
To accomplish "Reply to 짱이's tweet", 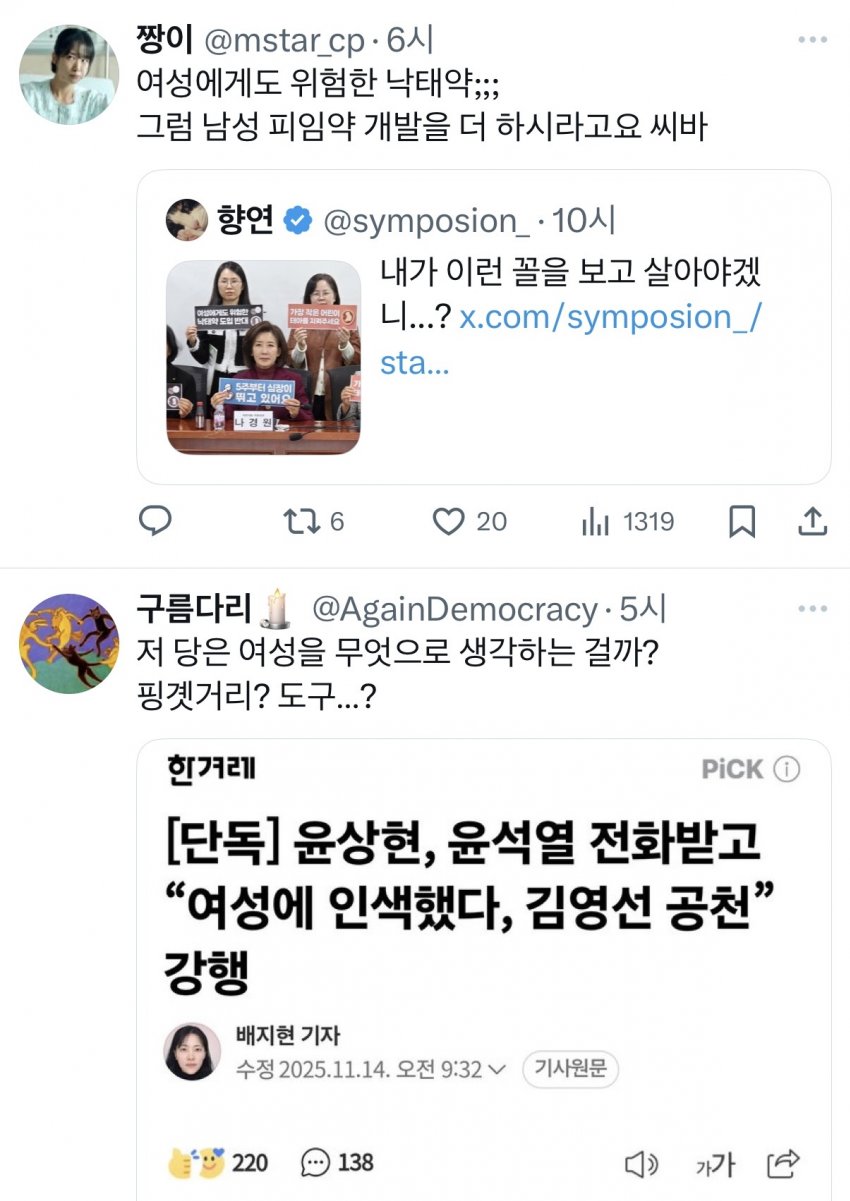I will 155,521.
